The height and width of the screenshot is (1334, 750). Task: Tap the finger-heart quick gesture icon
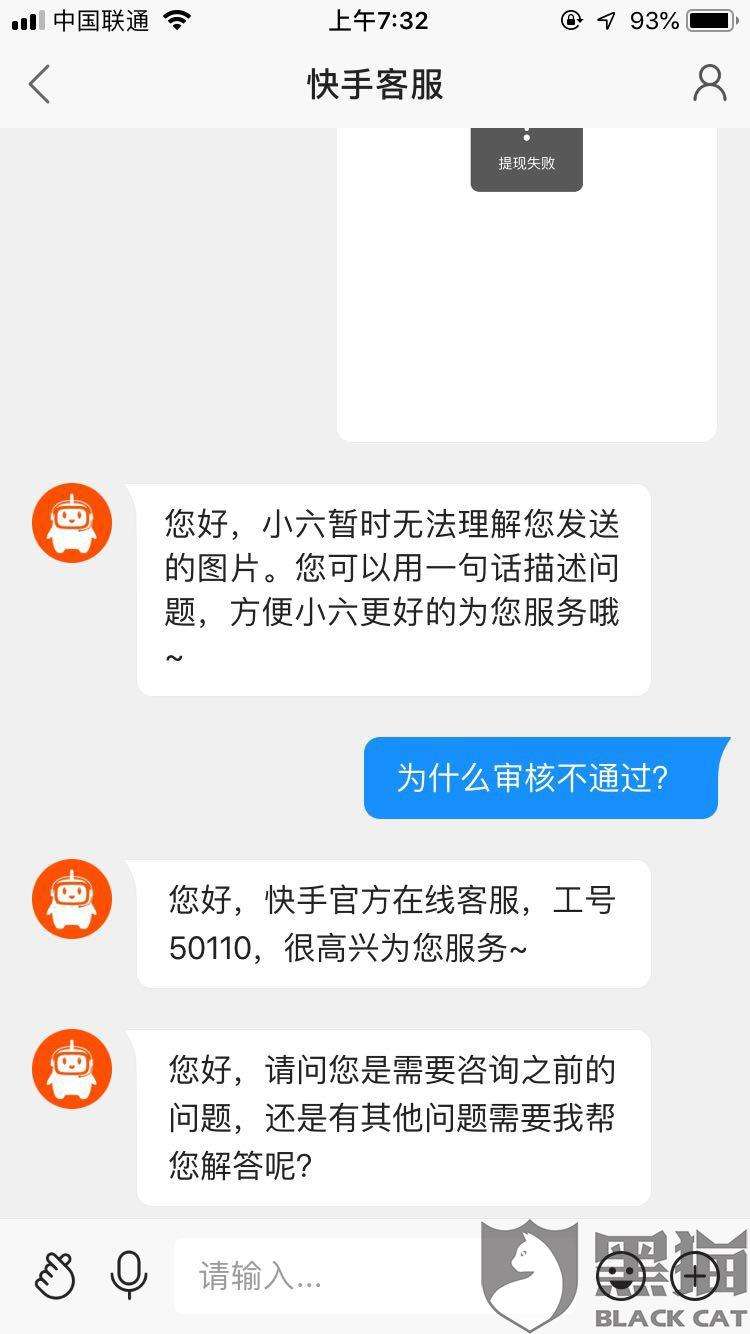[55, 1276]
